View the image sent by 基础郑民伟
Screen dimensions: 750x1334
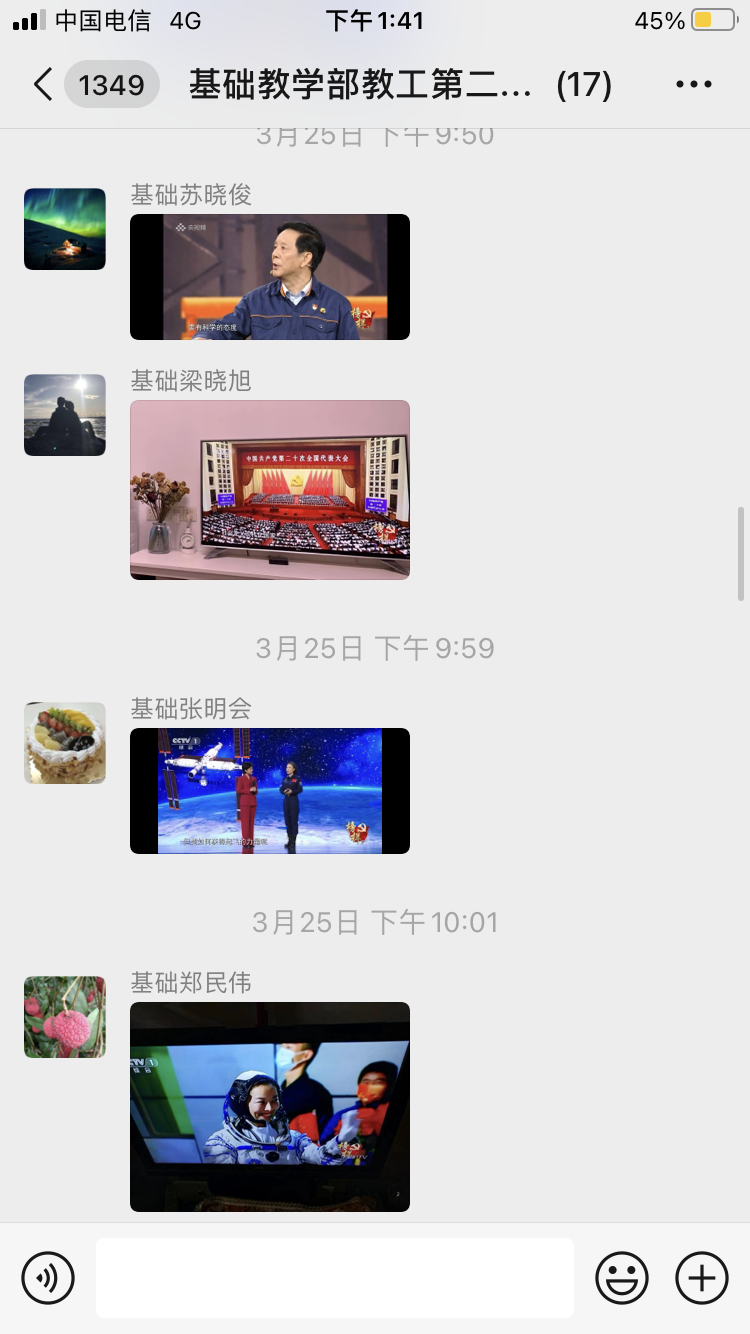(270, 1107)
